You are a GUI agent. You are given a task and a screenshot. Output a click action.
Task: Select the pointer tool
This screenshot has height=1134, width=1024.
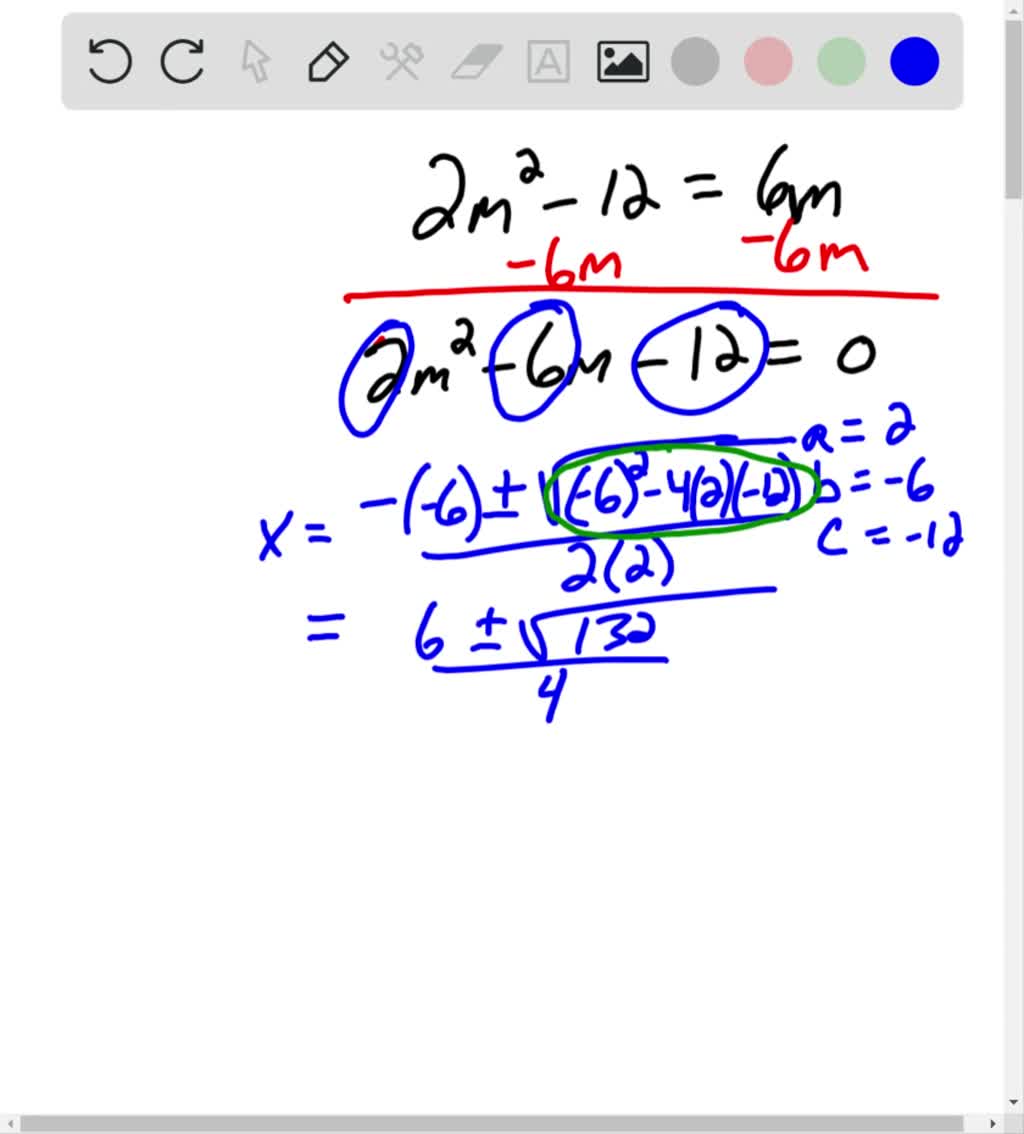point(255,60)
